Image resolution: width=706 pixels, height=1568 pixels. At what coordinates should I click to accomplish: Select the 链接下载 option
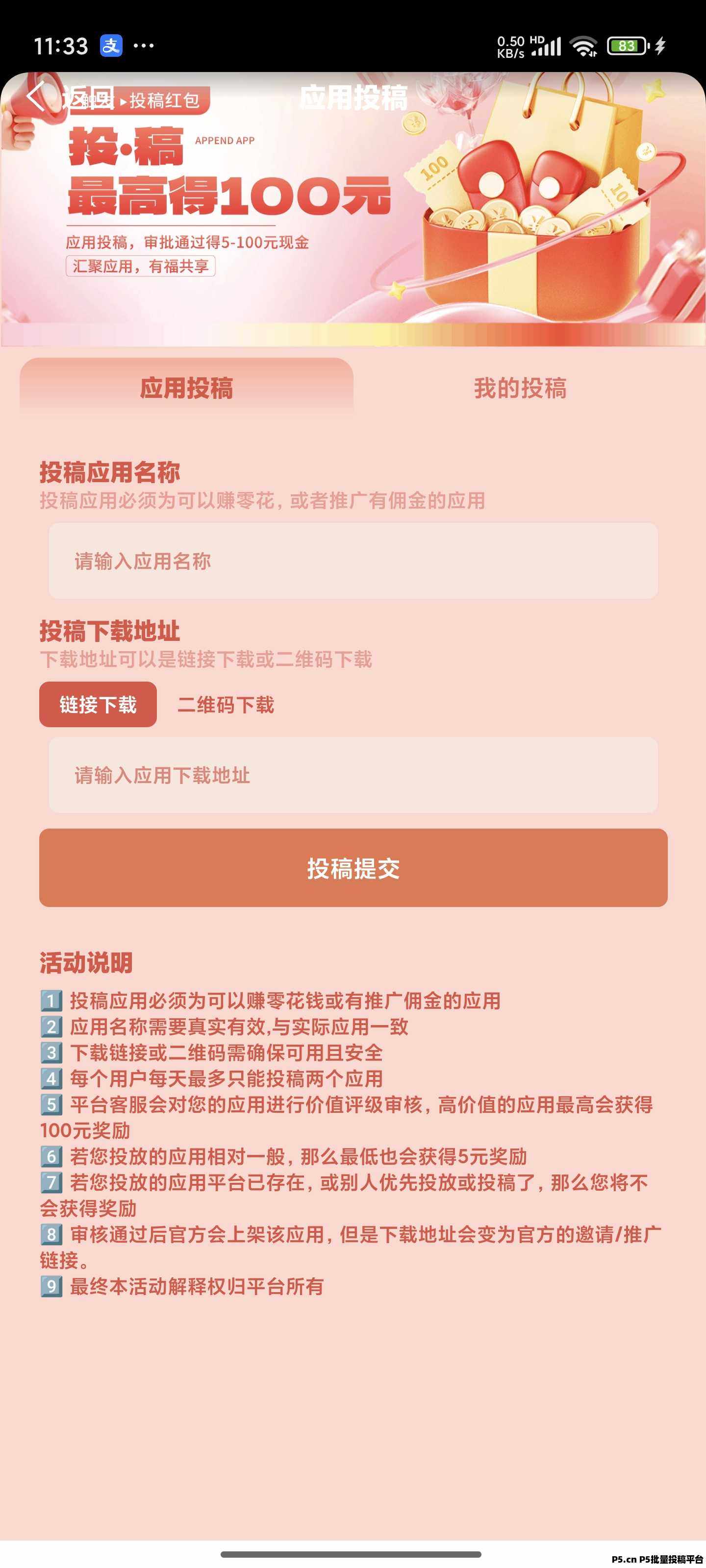click(x=98, y=704)
